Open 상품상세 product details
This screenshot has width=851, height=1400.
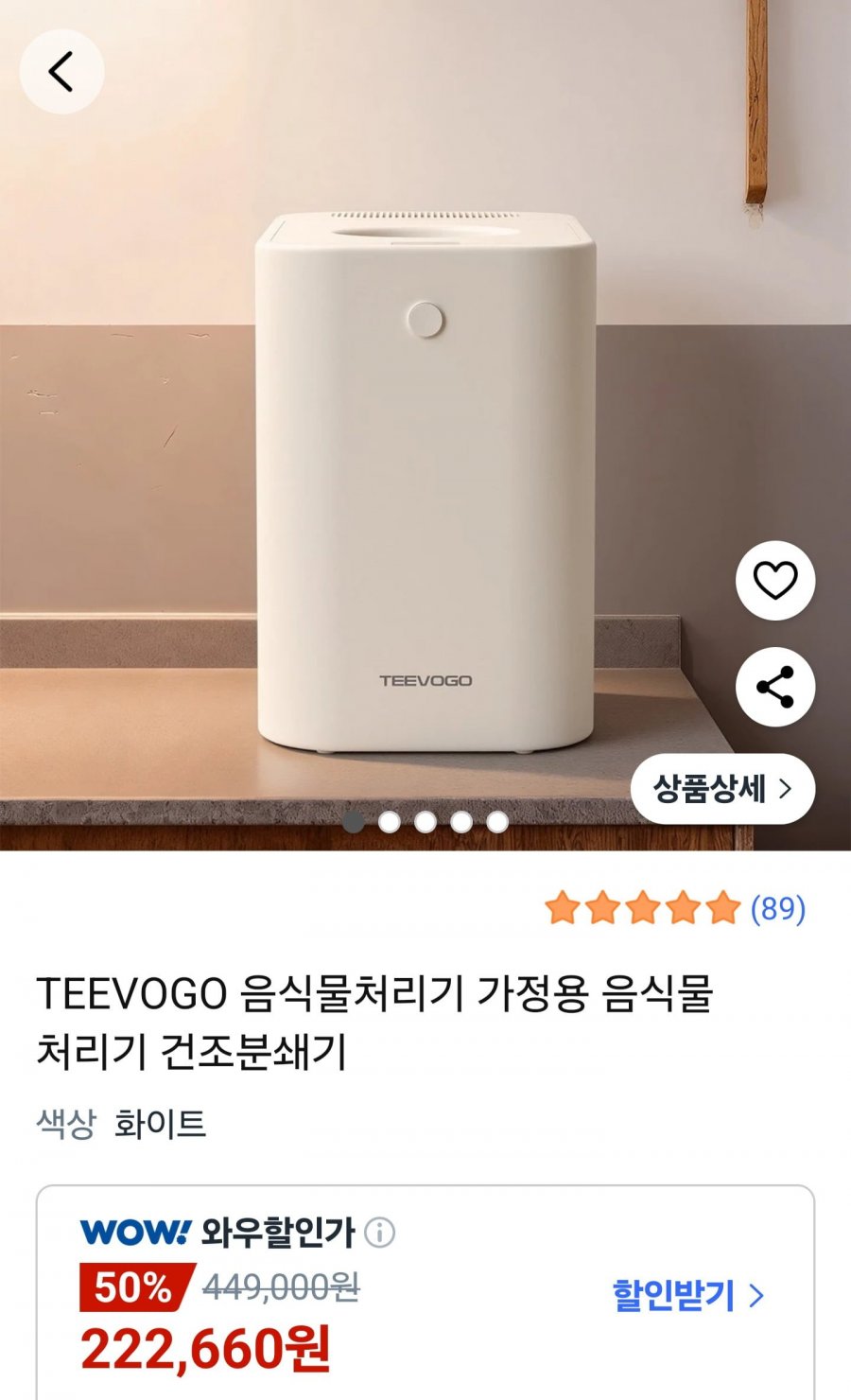tap(722, 789)
